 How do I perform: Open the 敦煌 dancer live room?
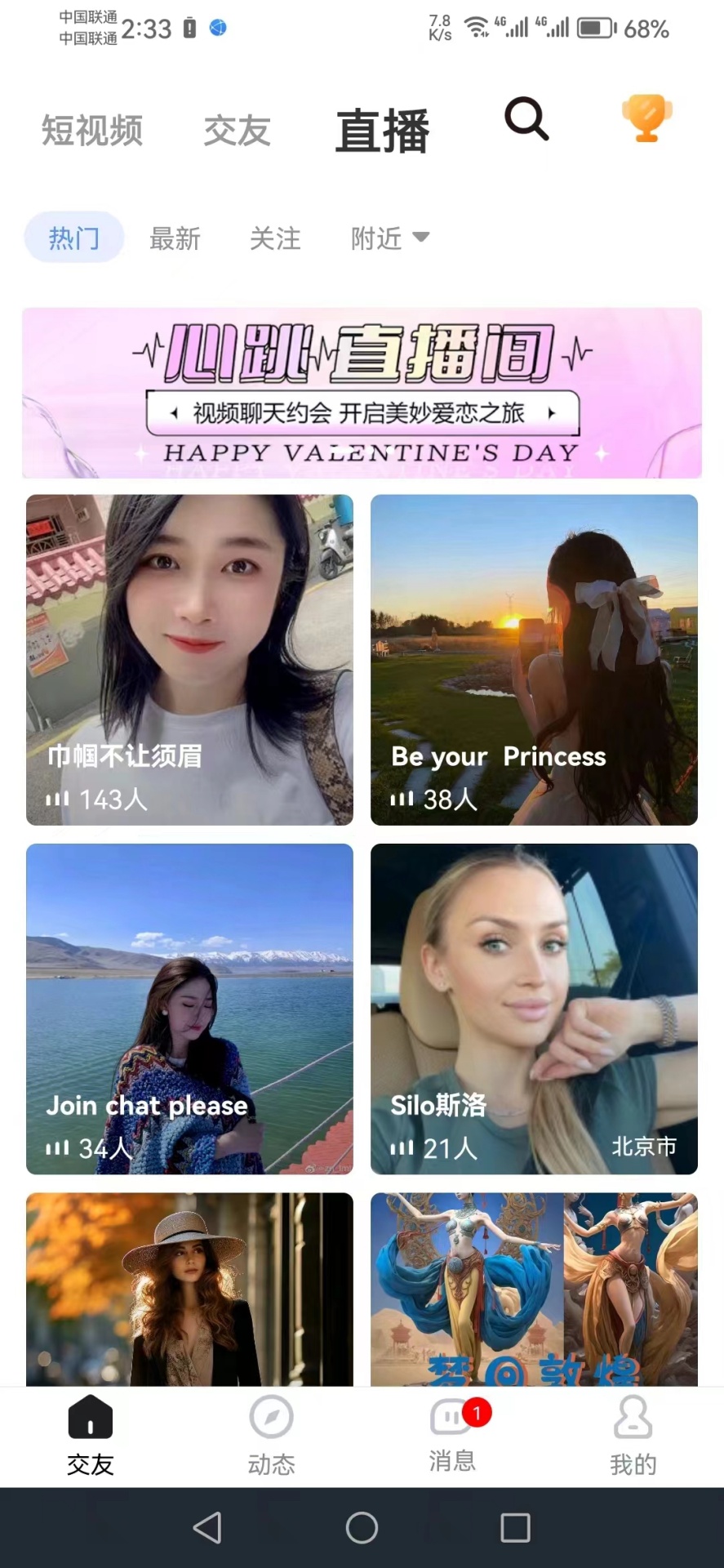(534, 1289)
